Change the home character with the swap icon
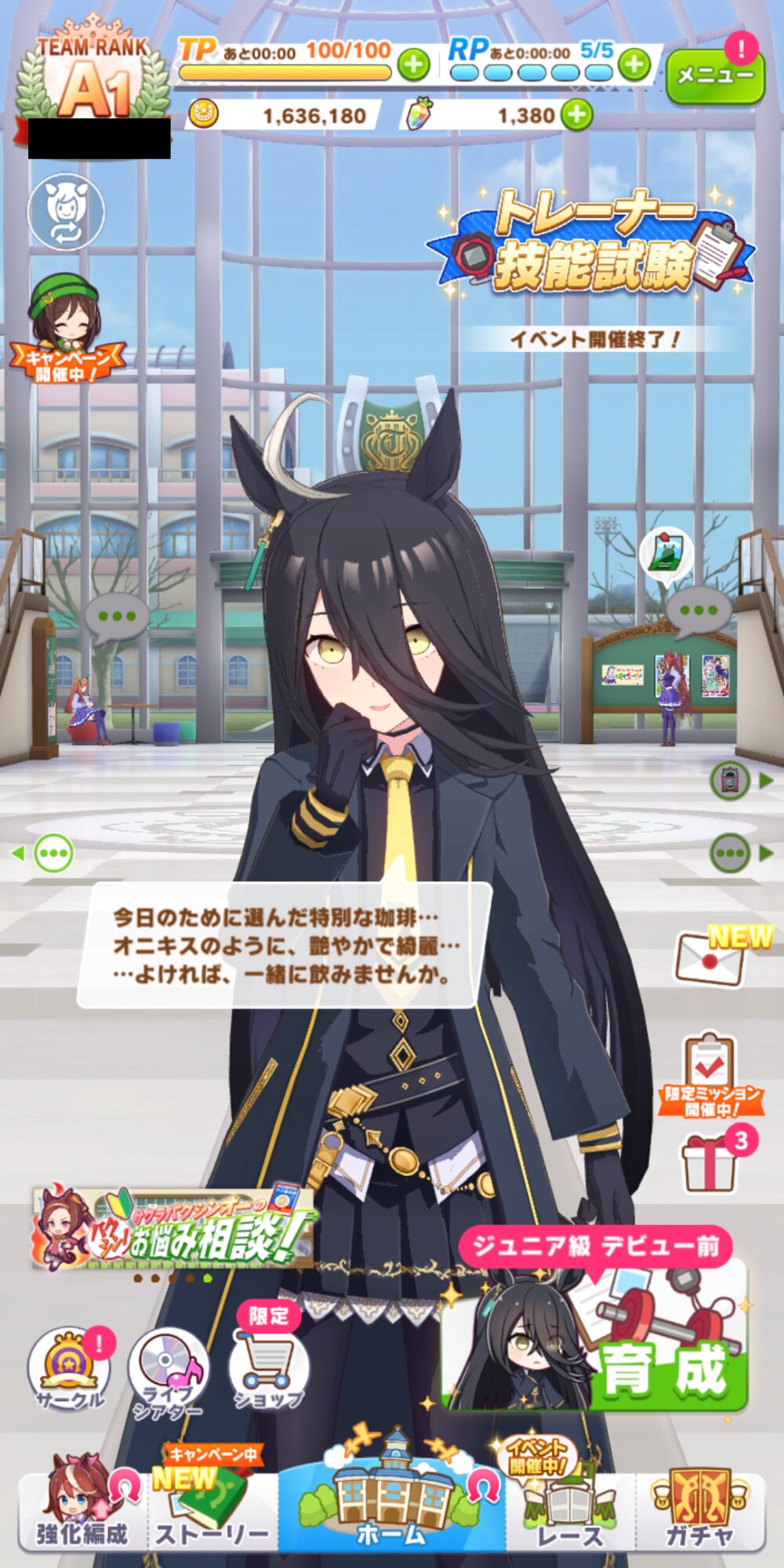The width and height of the screenshot is (784, 1568). [x=67, y=212]
